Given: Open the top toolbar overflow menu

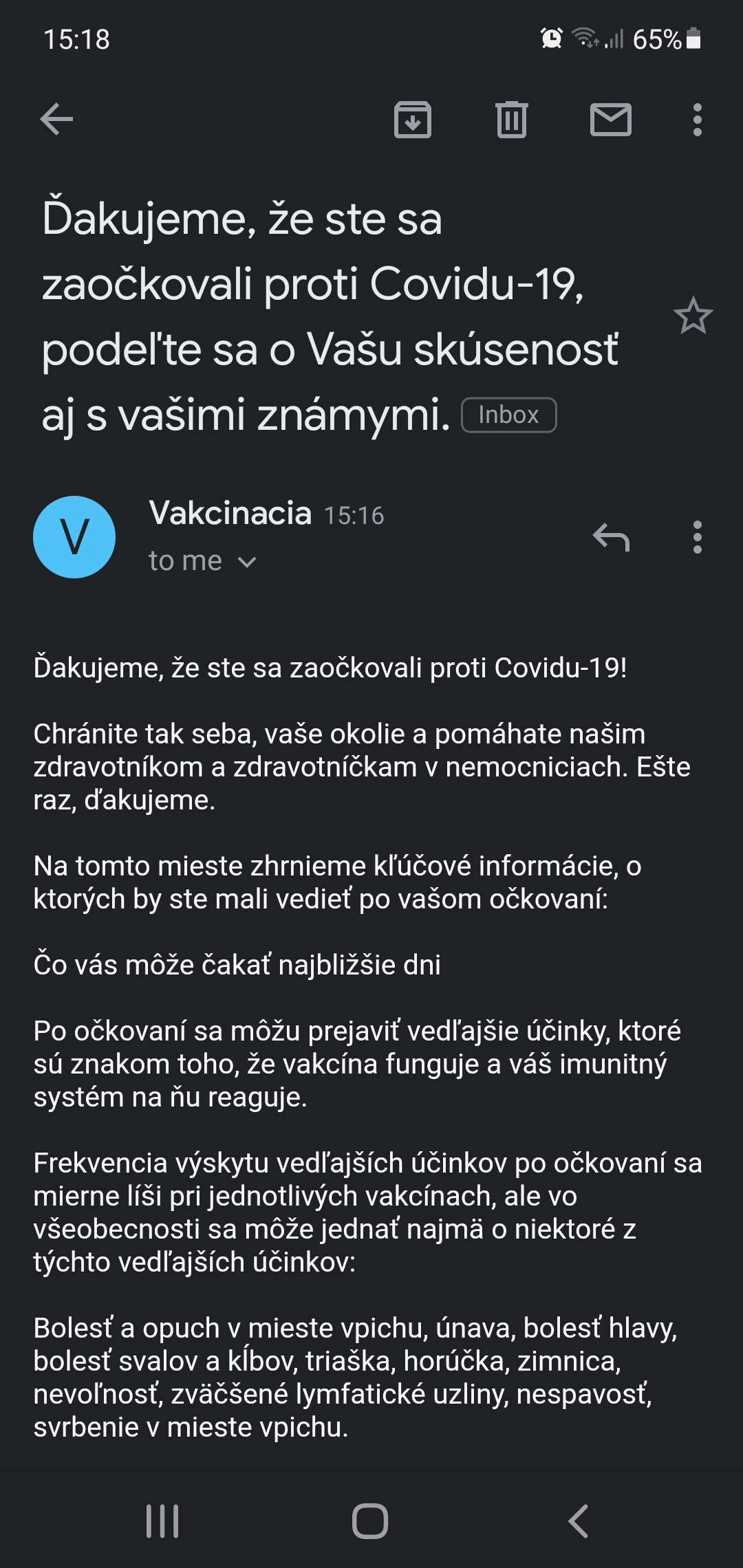Looking at the screenshot, I should (697, 120).
